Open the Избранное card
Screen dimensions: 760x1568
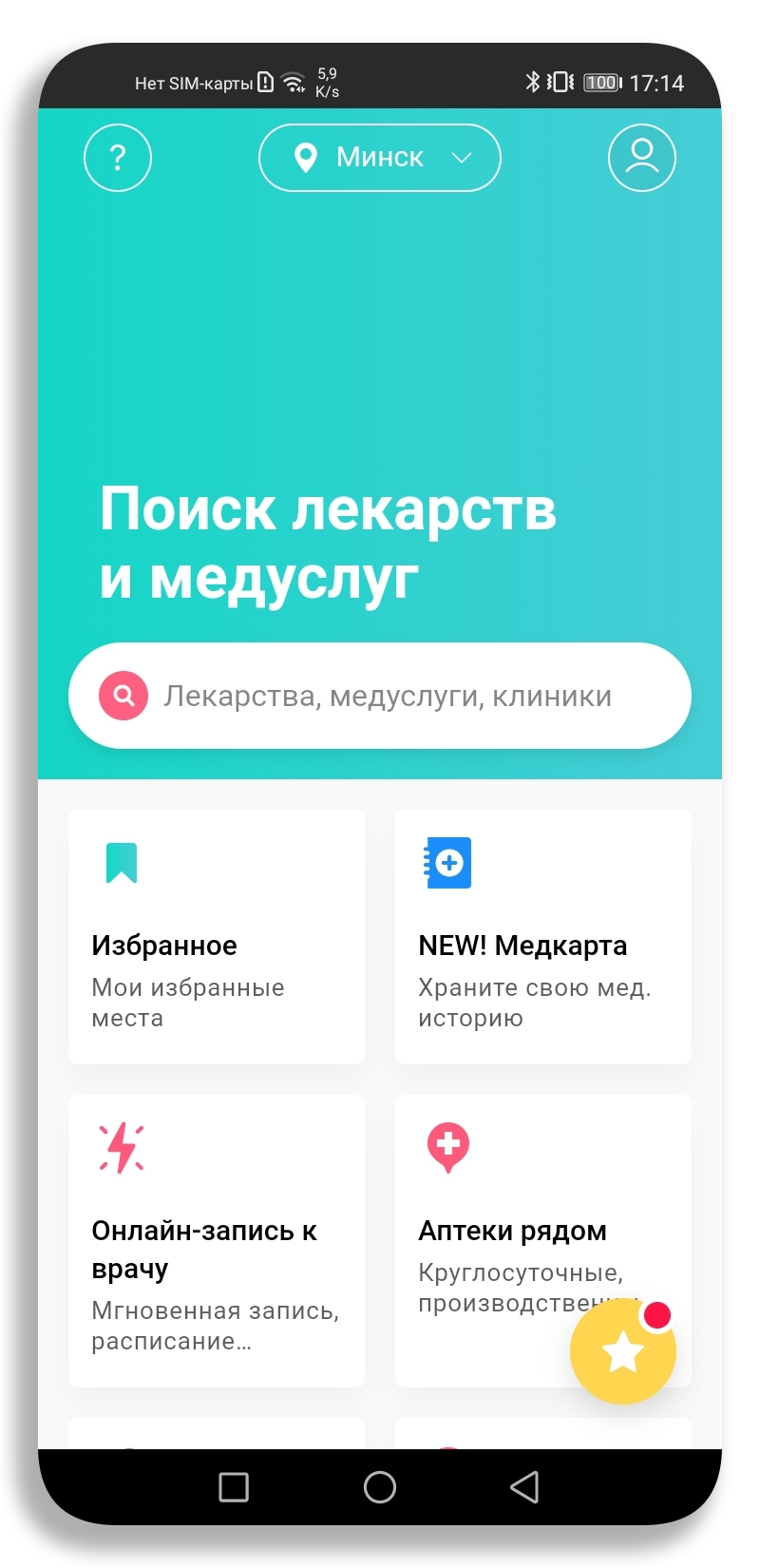coord(217,936)
